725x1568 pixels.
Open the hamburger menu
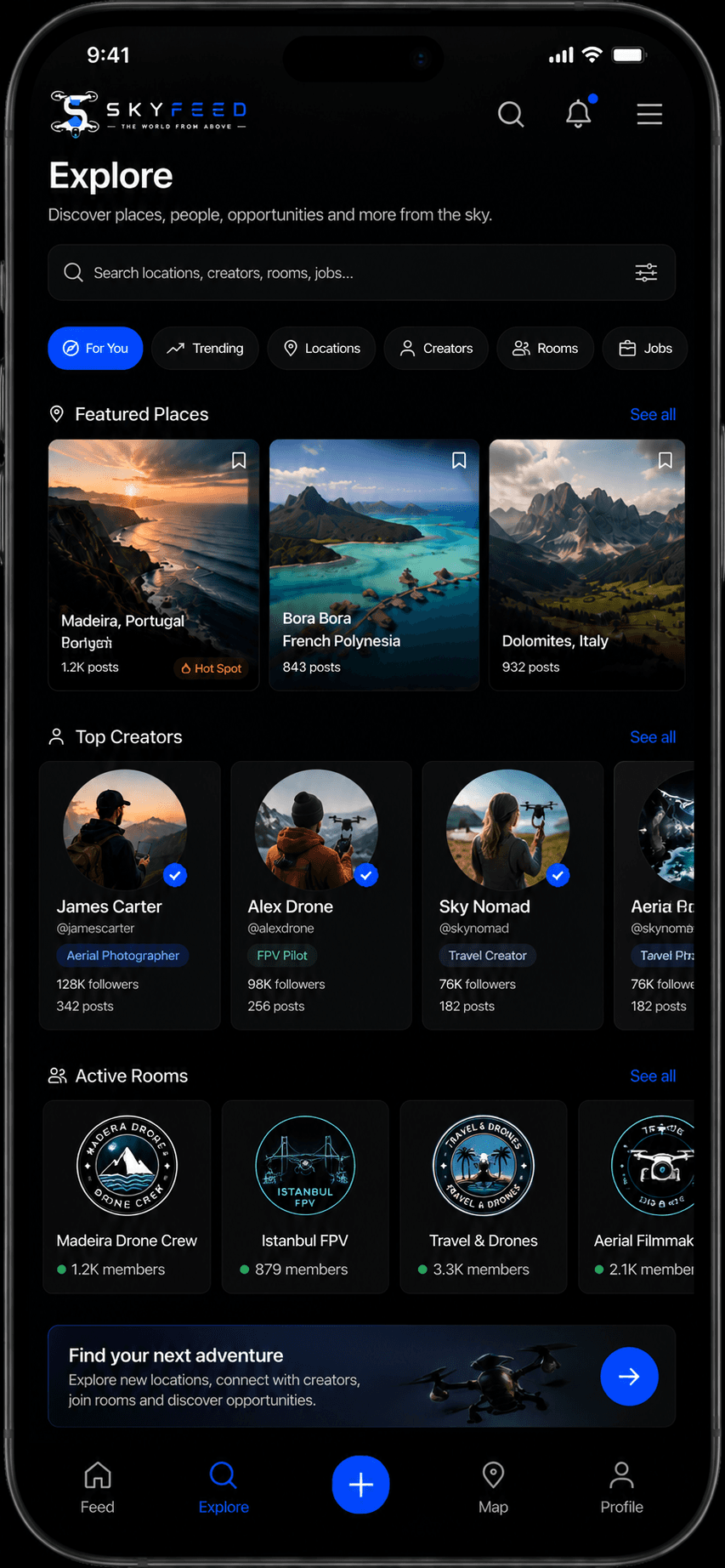coord(649,114)
